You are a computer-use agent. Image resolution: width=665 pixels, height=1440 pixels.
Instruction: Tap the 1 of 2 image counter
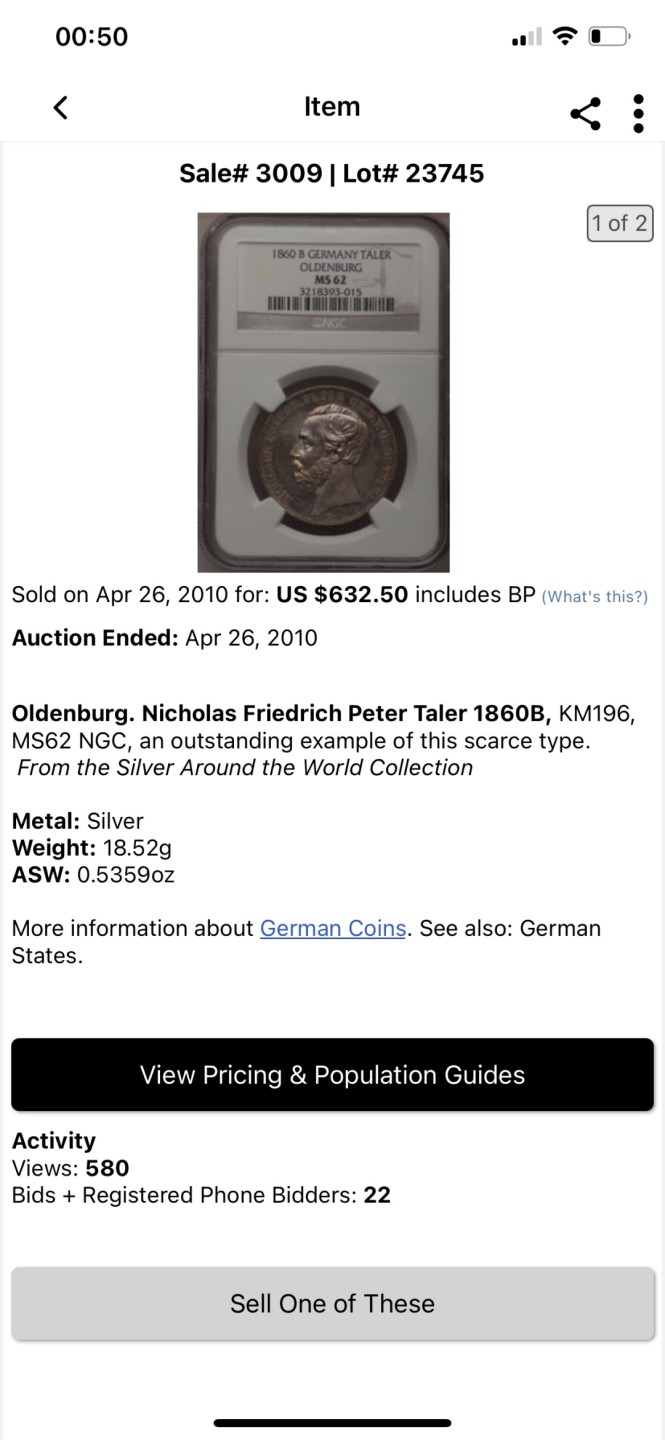pos(619,223)
